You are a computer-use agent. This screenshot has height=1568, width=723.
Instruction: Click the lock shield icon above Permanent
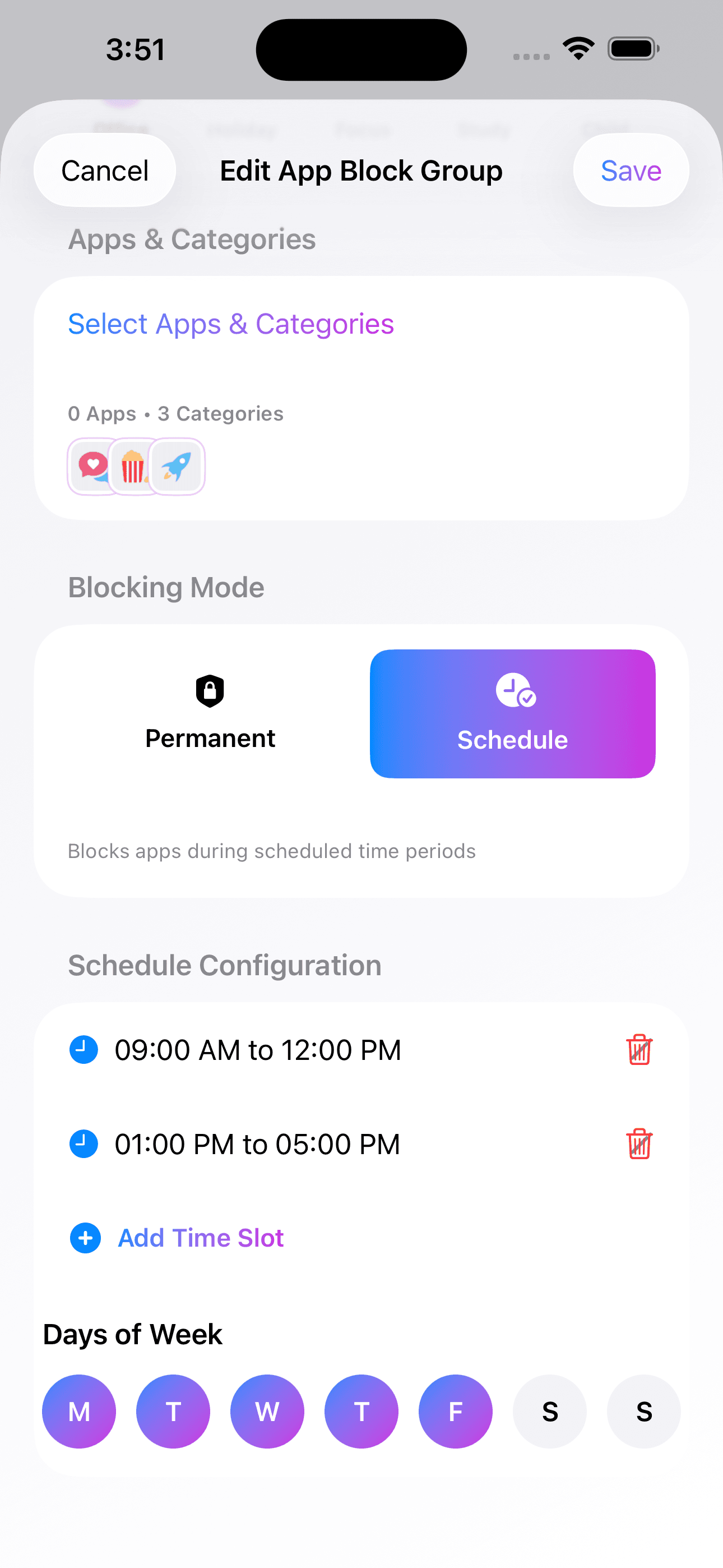210,691
